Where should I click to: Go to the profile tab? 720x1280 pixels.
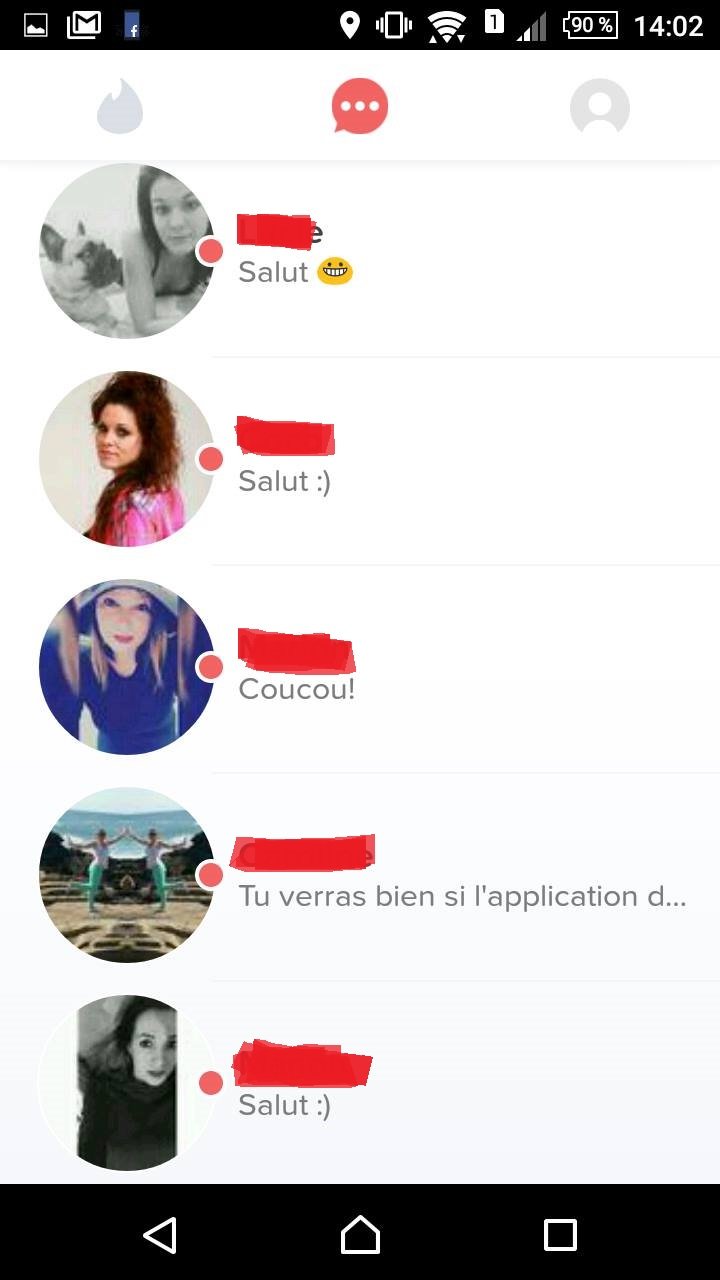click(600, 106)
